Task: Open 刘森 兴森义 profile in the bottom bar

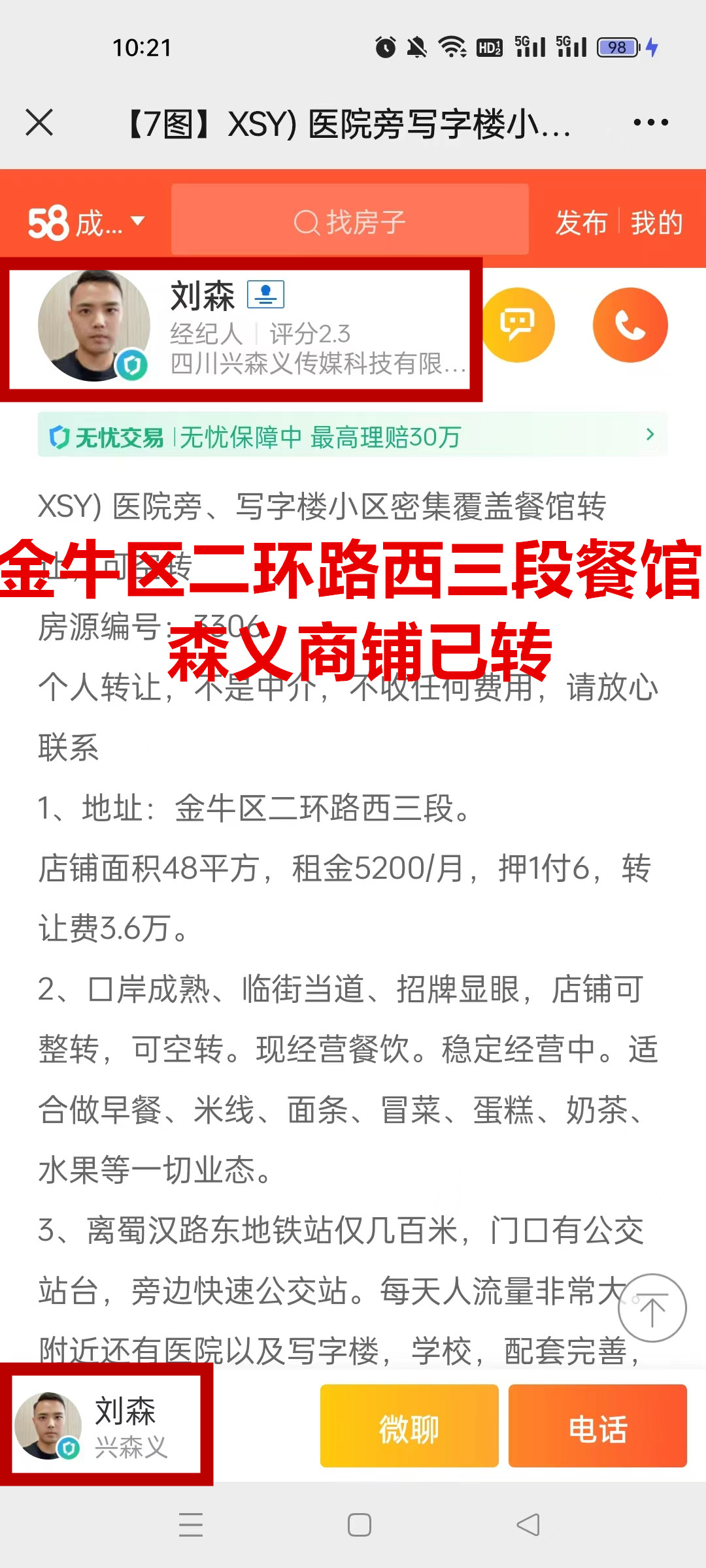Action: click(x=107, y=1425)
